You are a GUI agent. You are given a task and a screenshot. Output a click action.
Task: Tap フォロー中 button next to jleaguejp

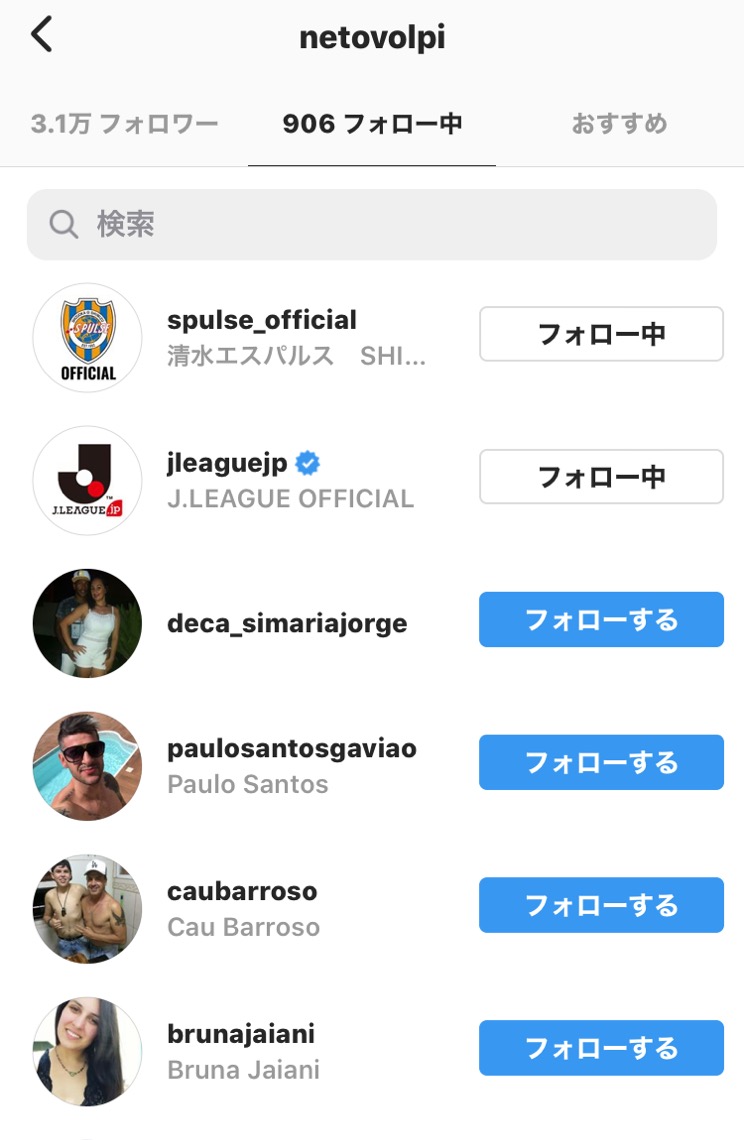[x=601, y=477]
